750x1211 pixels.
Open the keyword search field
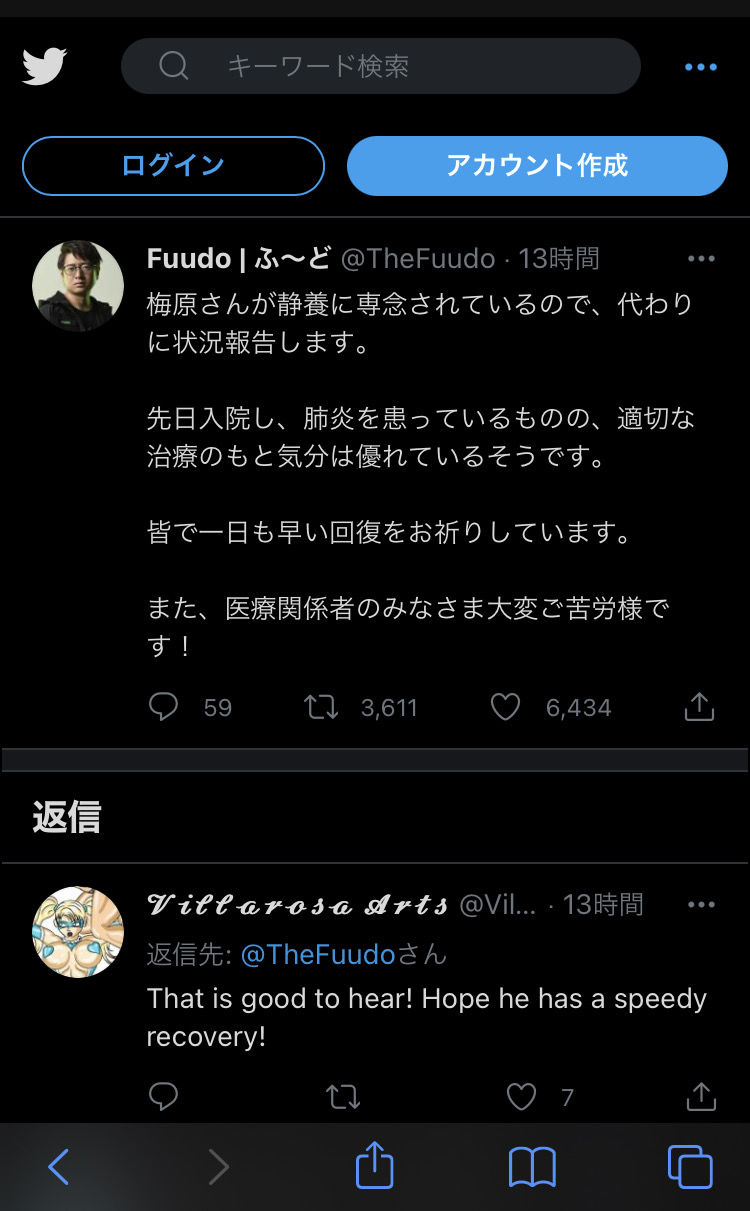pos(380,67)
